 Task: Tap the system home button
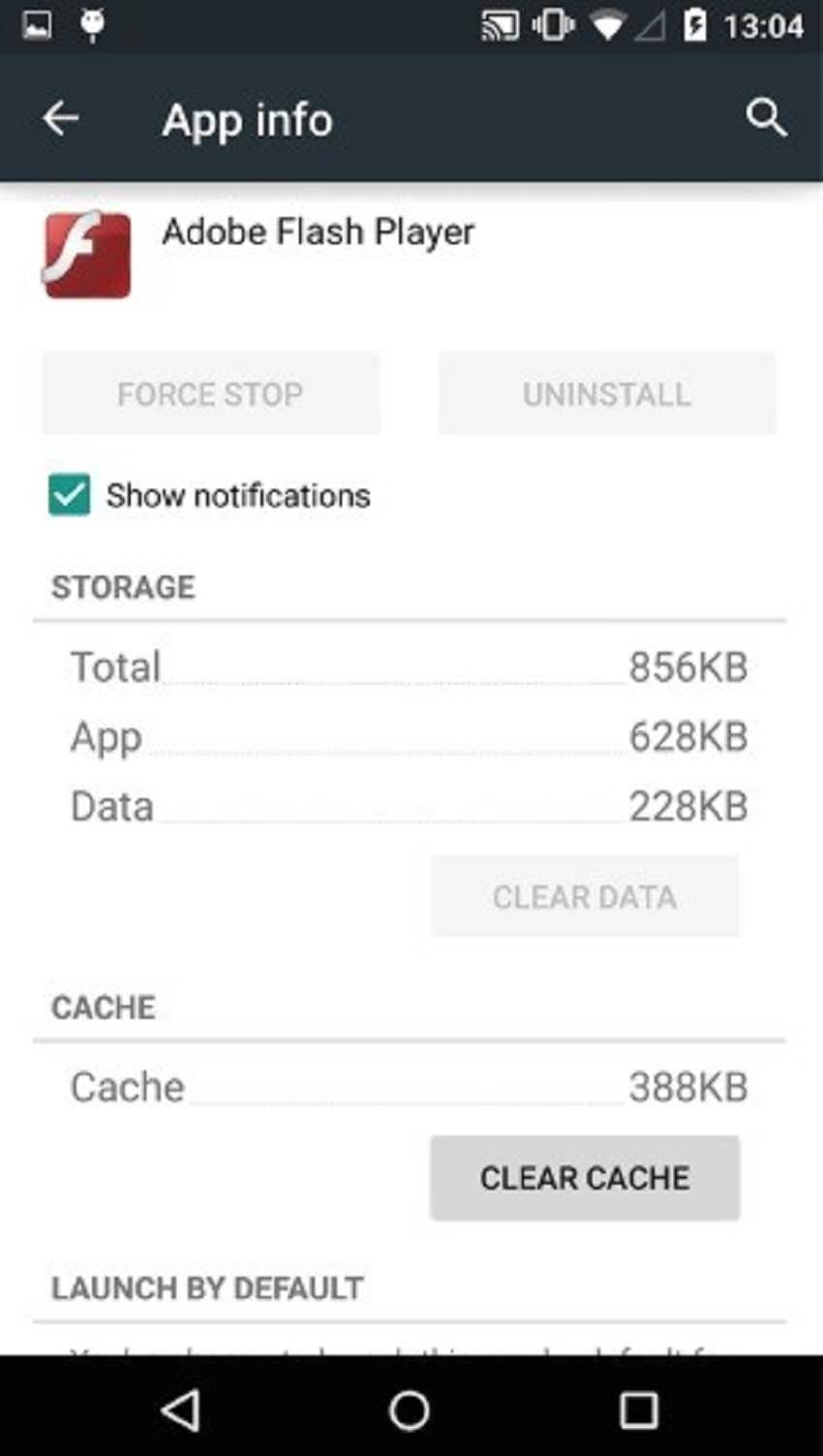tap(410, 1410)
